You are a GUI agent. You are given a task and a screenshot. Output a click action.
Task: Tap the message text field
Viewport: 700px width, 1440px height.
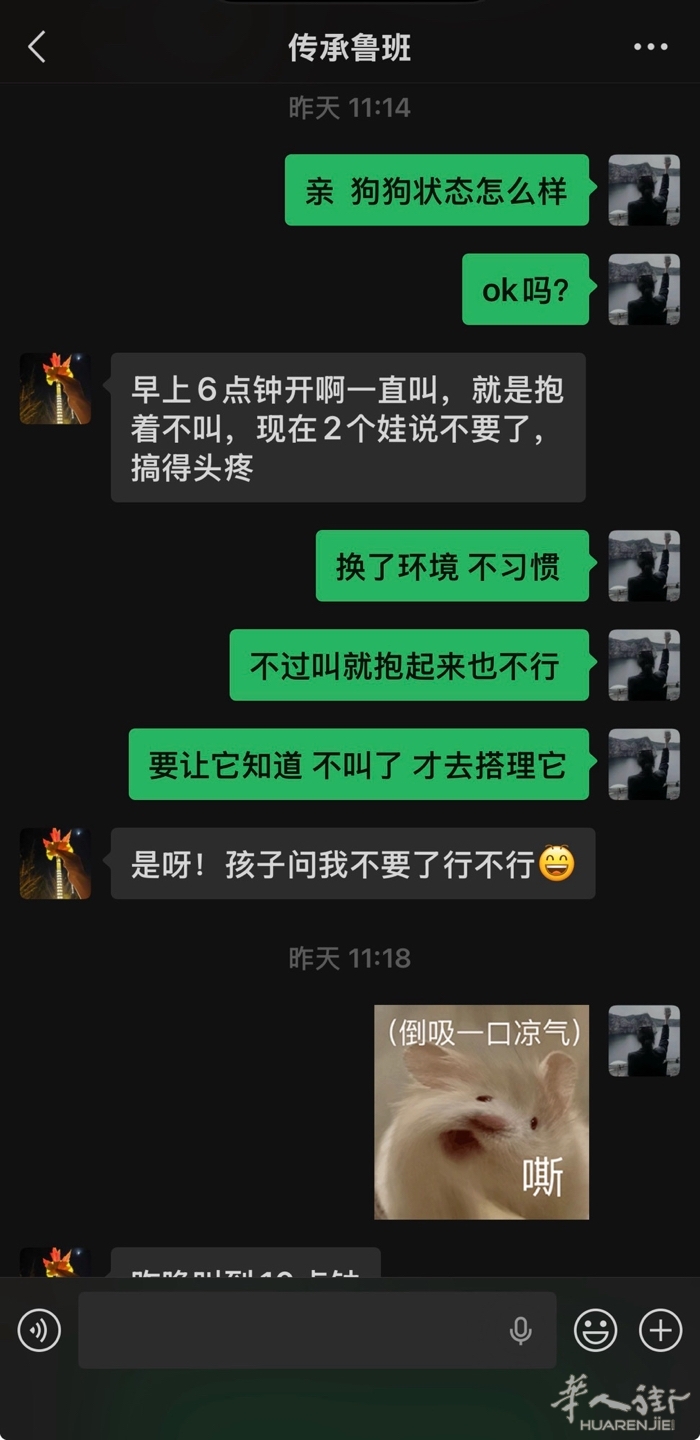[290, 1330]
